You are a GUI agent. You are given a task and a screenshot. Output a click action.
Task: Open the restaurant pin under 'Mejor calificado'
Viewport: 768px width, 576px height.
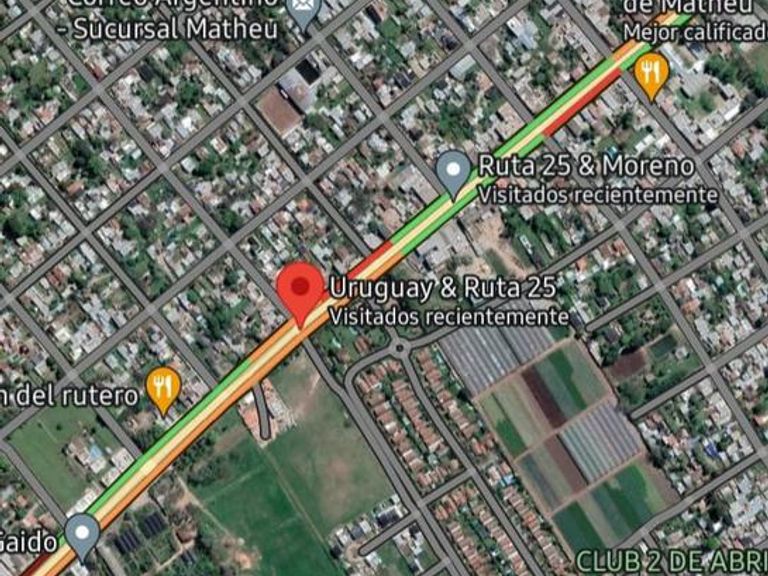tap(652, 73)
